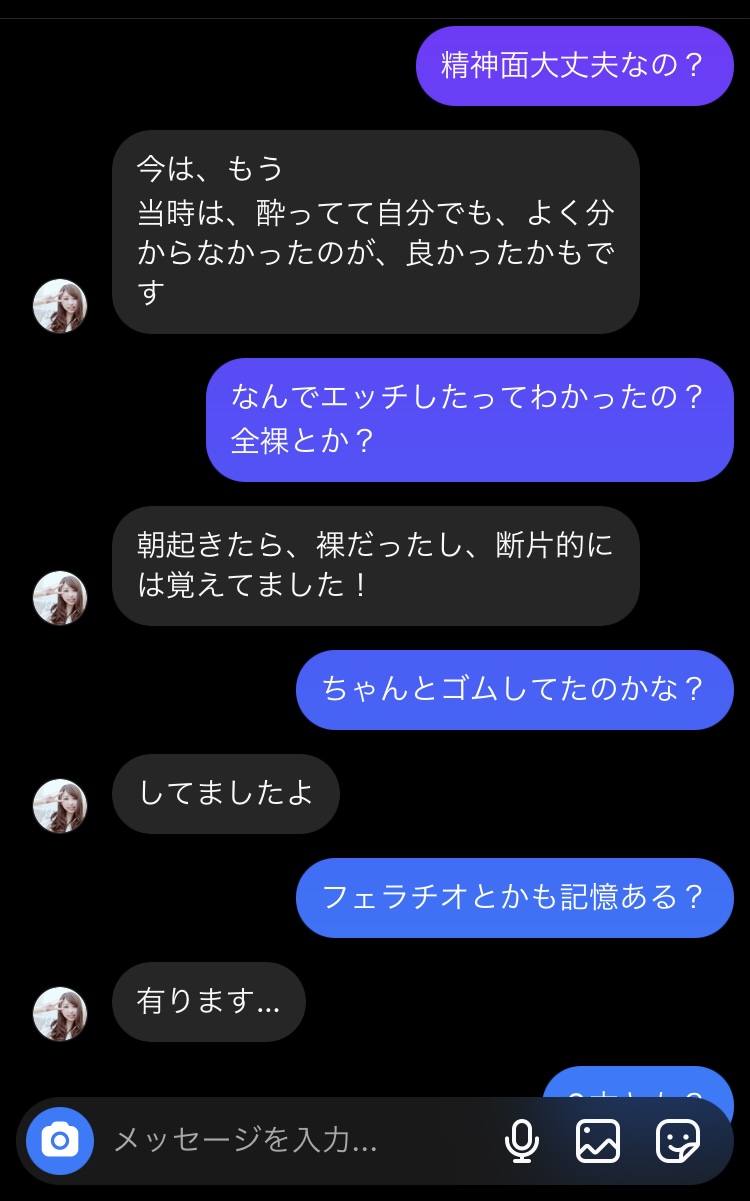Tap the avatar beside 朝起きたら message

60,598
